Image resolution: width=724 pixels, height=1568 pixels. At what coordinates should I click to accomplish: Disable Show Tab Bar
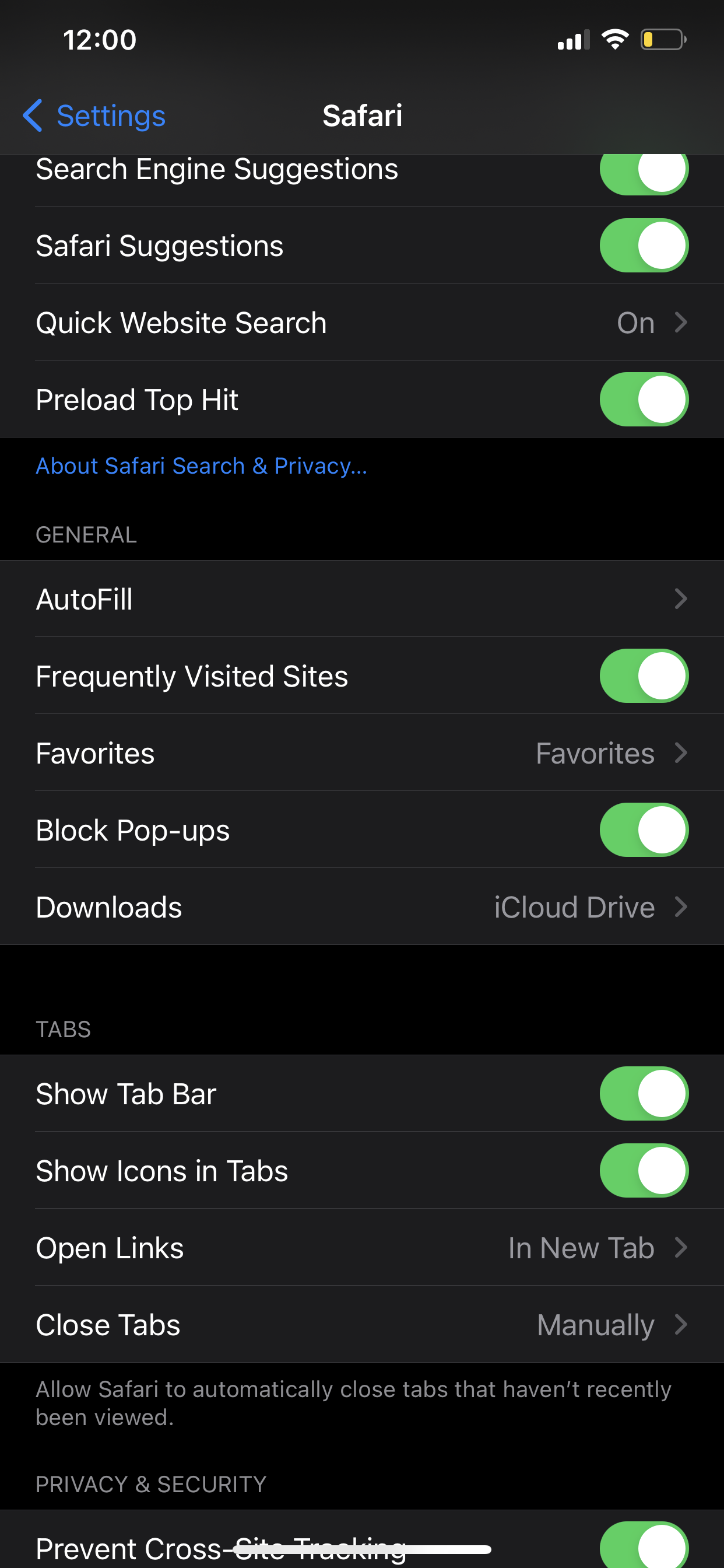(643, 1093)
